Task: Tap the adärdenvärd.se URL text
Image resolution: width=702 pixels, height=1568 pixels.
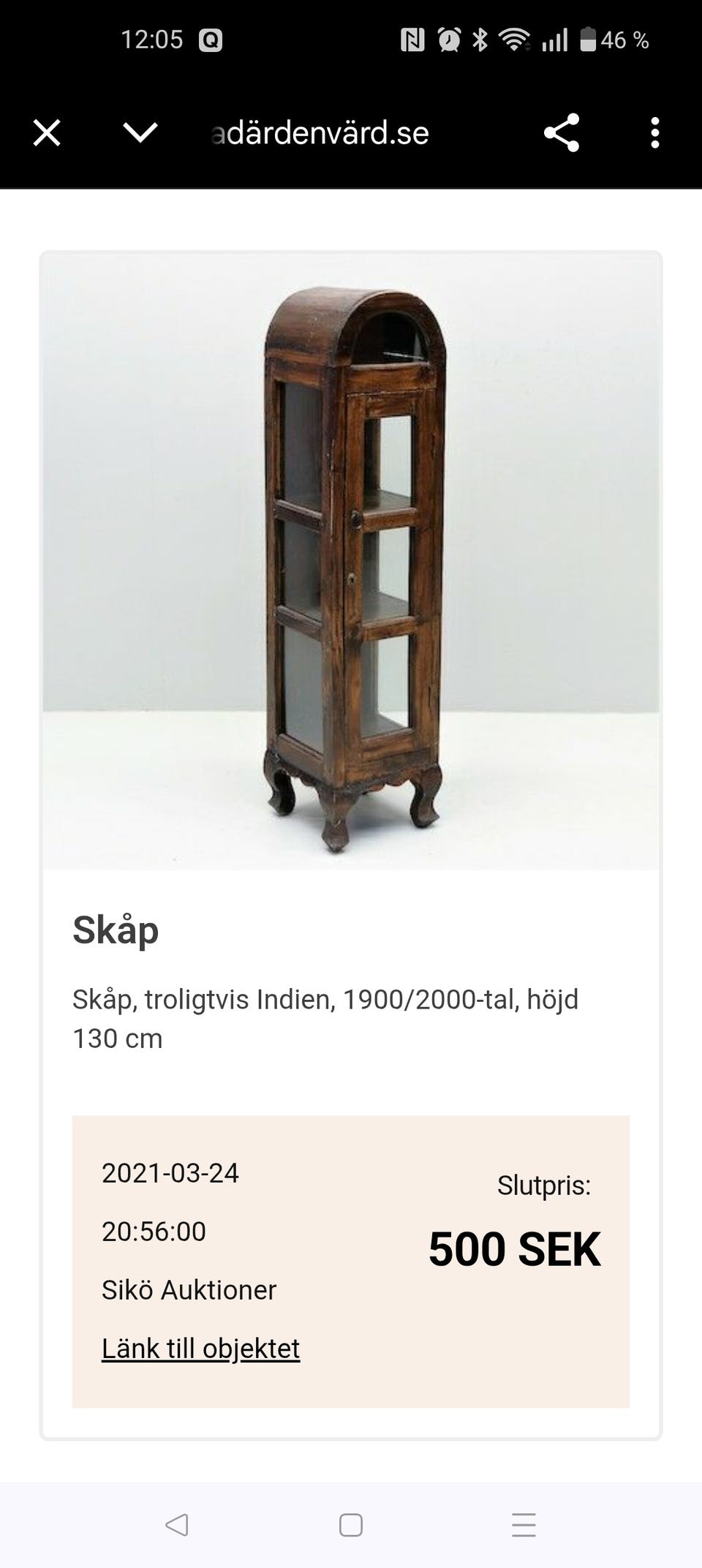Action: 320,132
